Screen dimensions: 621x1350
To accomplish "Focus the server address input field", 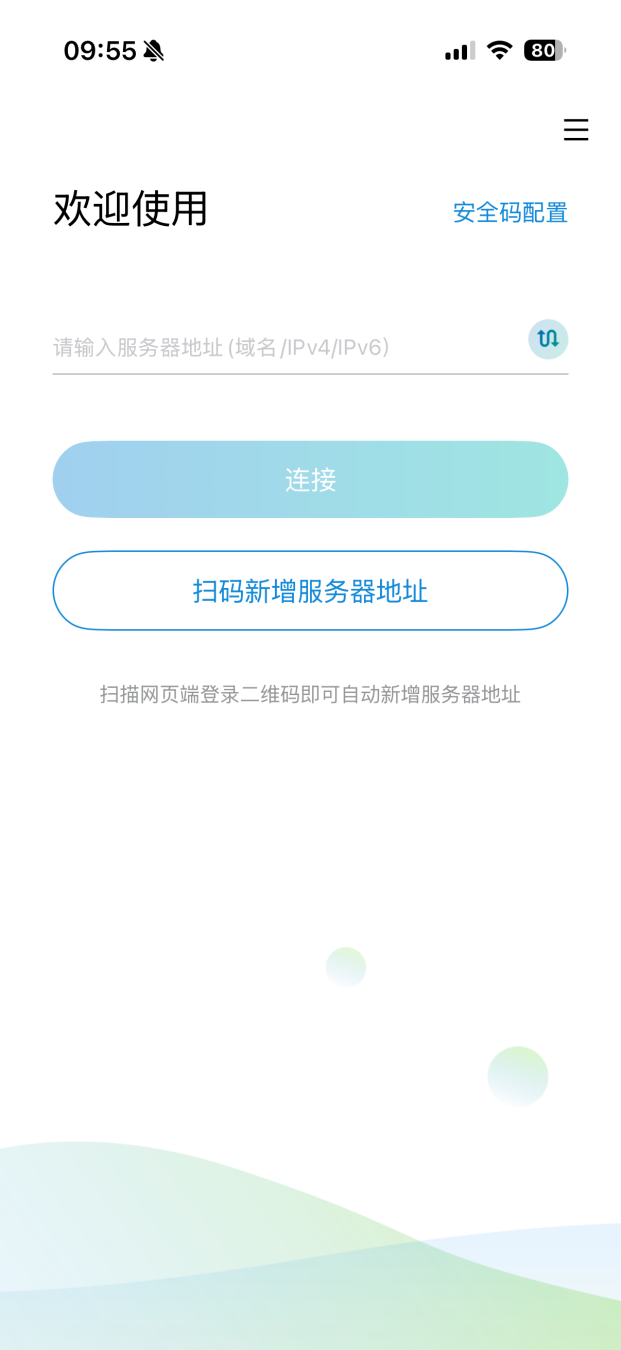I will [x=288, y=347].
